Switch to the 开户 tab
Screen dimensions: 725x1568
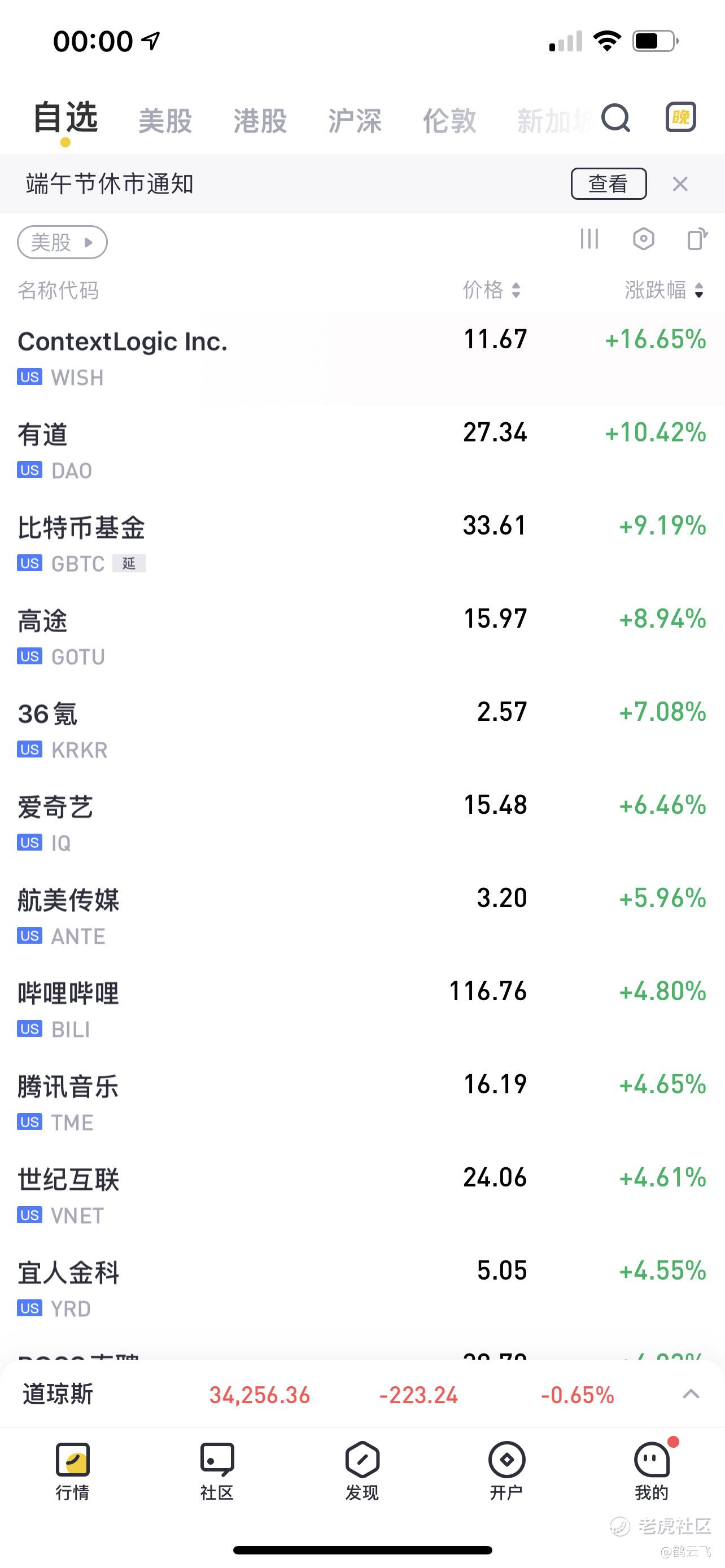[506, 1470]
